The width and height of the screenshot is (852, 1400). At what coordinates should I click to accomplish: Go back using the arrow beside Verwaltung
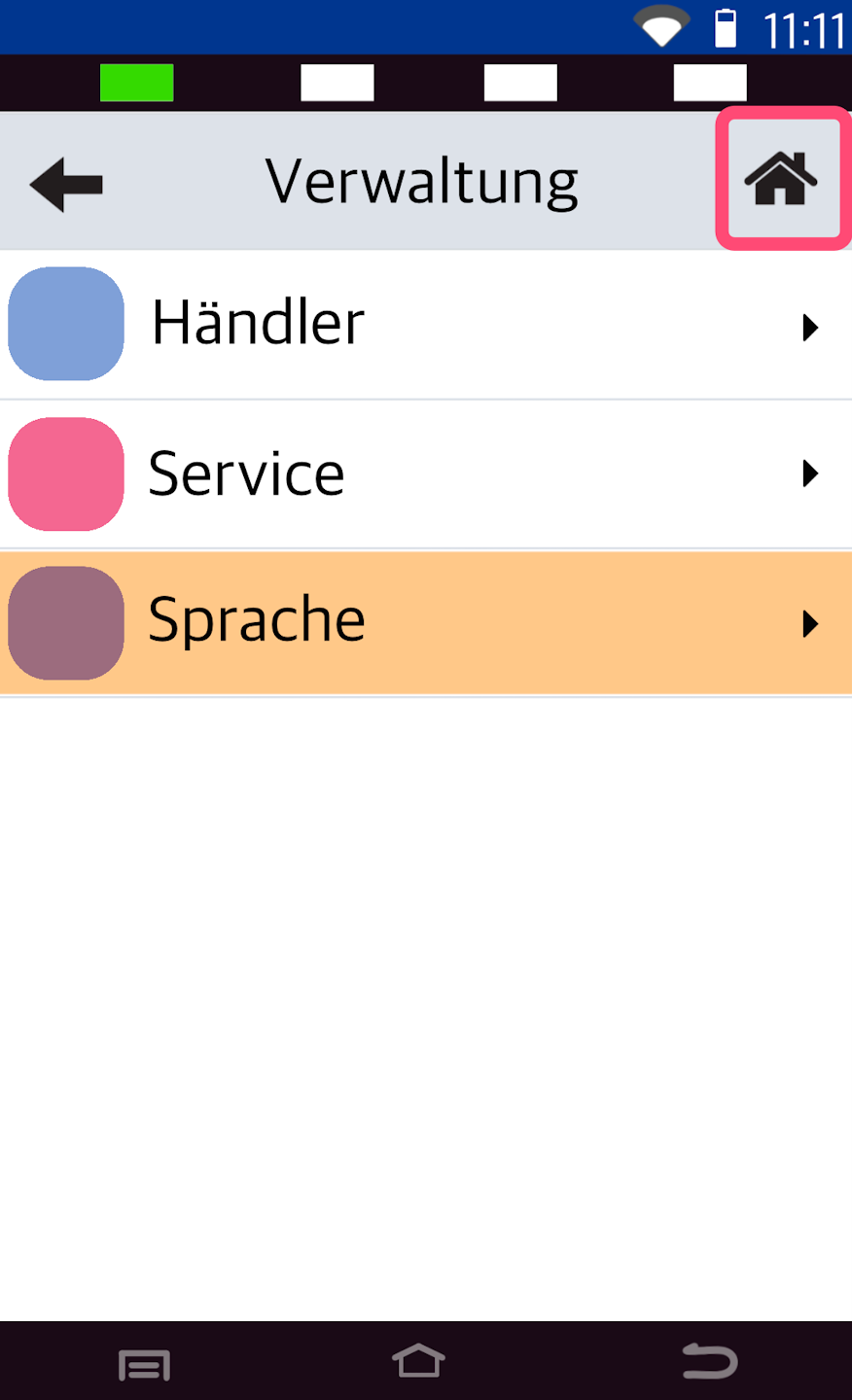[66, 184]
